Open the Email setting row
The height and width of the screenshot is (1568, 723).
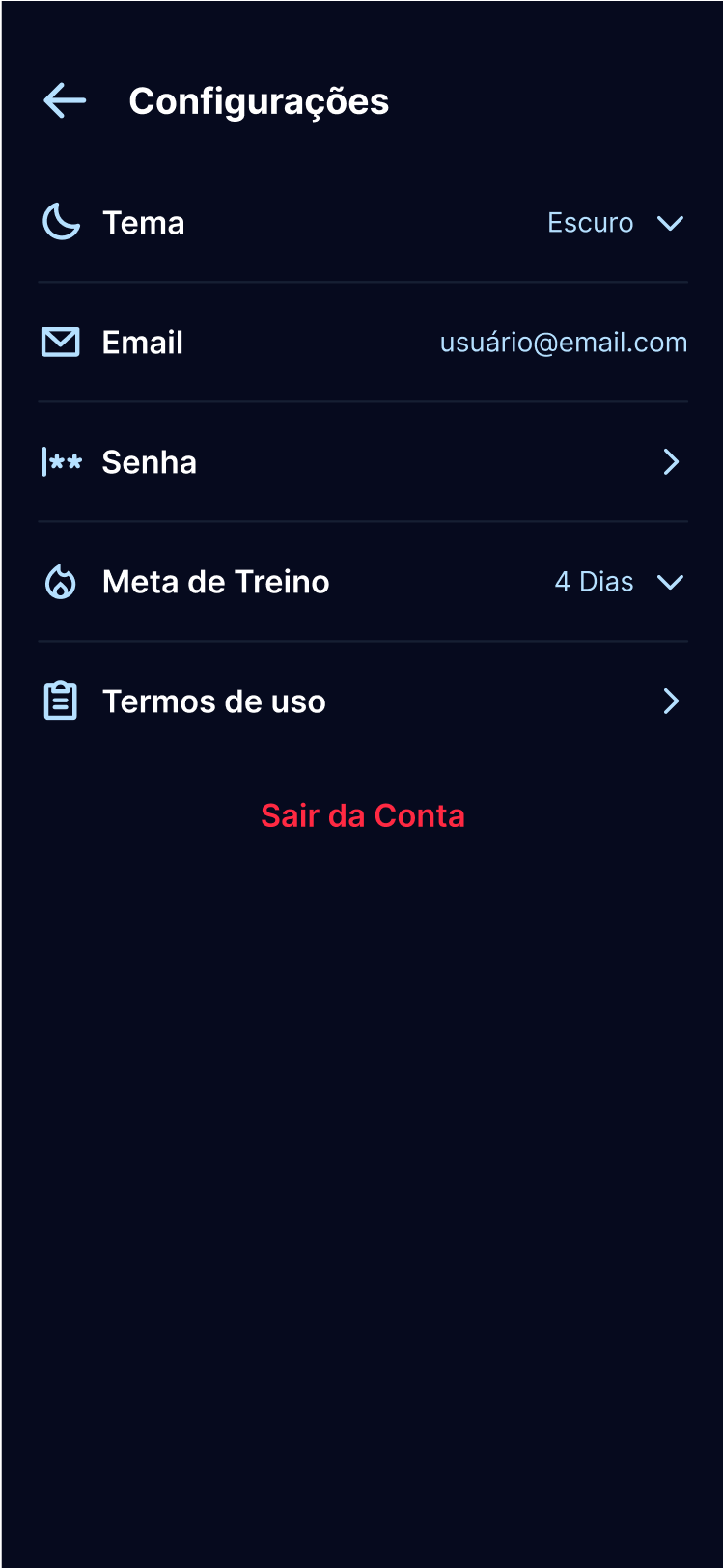pyautogui.click(x=363, y=343)
